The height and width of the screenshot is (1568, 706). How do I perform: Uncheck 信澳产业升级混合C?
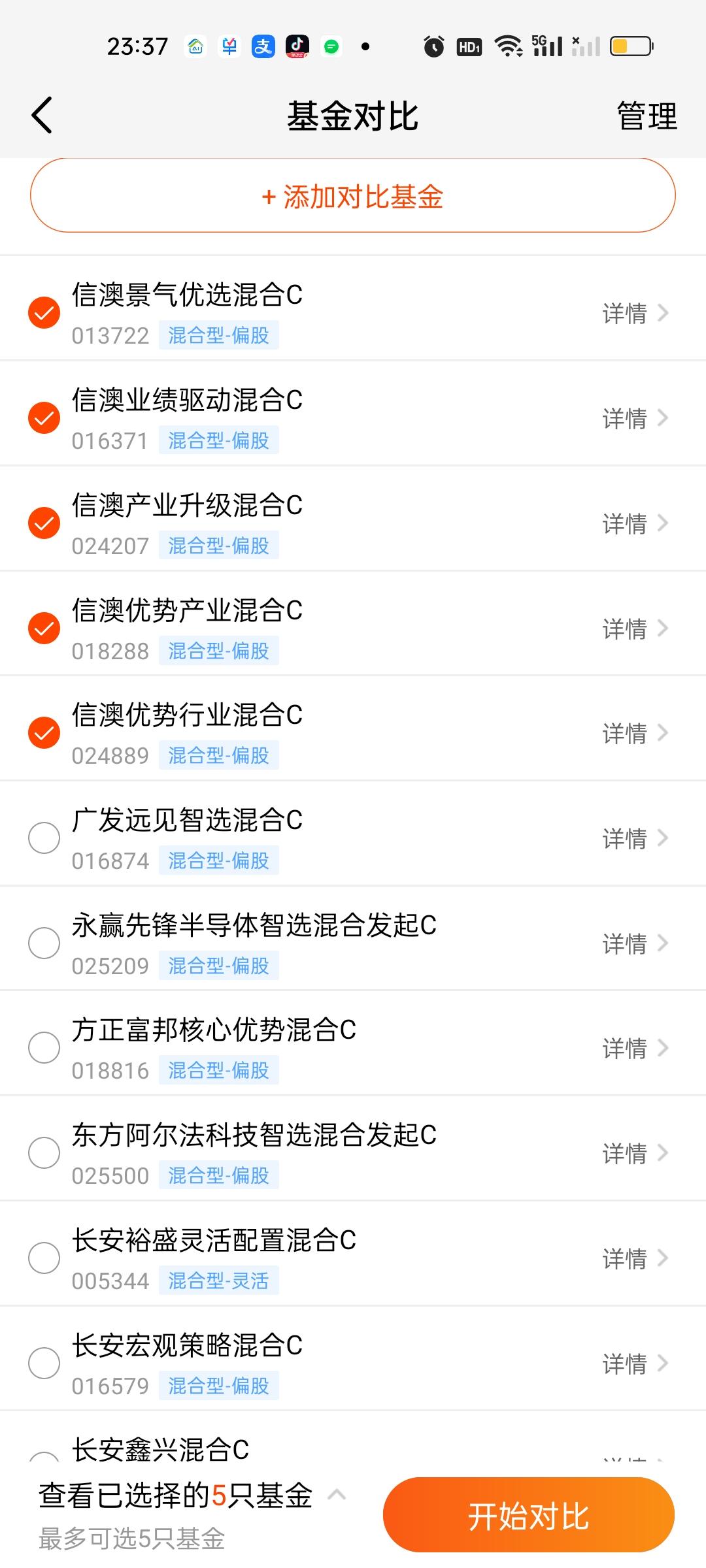coord(44,523)
